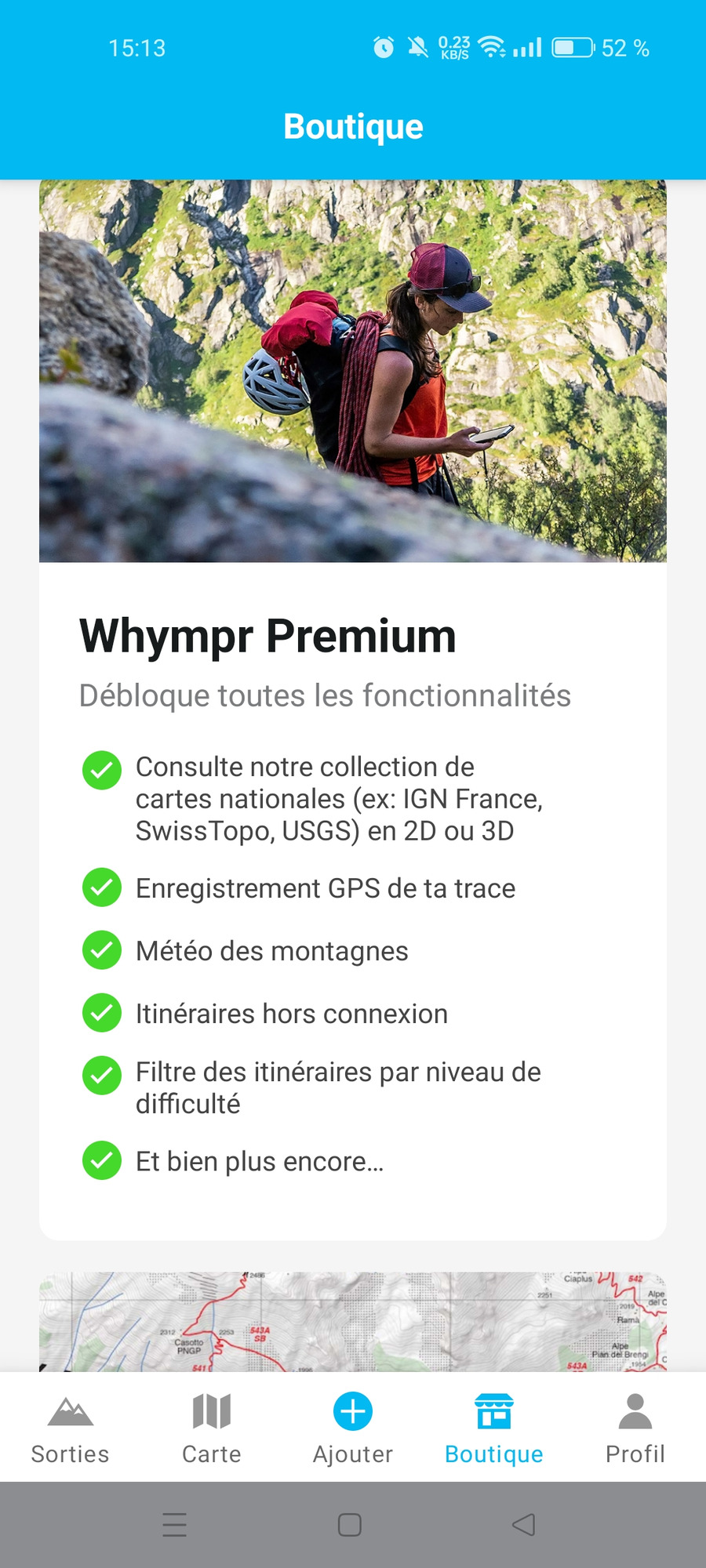
Task: Tap the system home button
Action: click(x=350, y=1525)
